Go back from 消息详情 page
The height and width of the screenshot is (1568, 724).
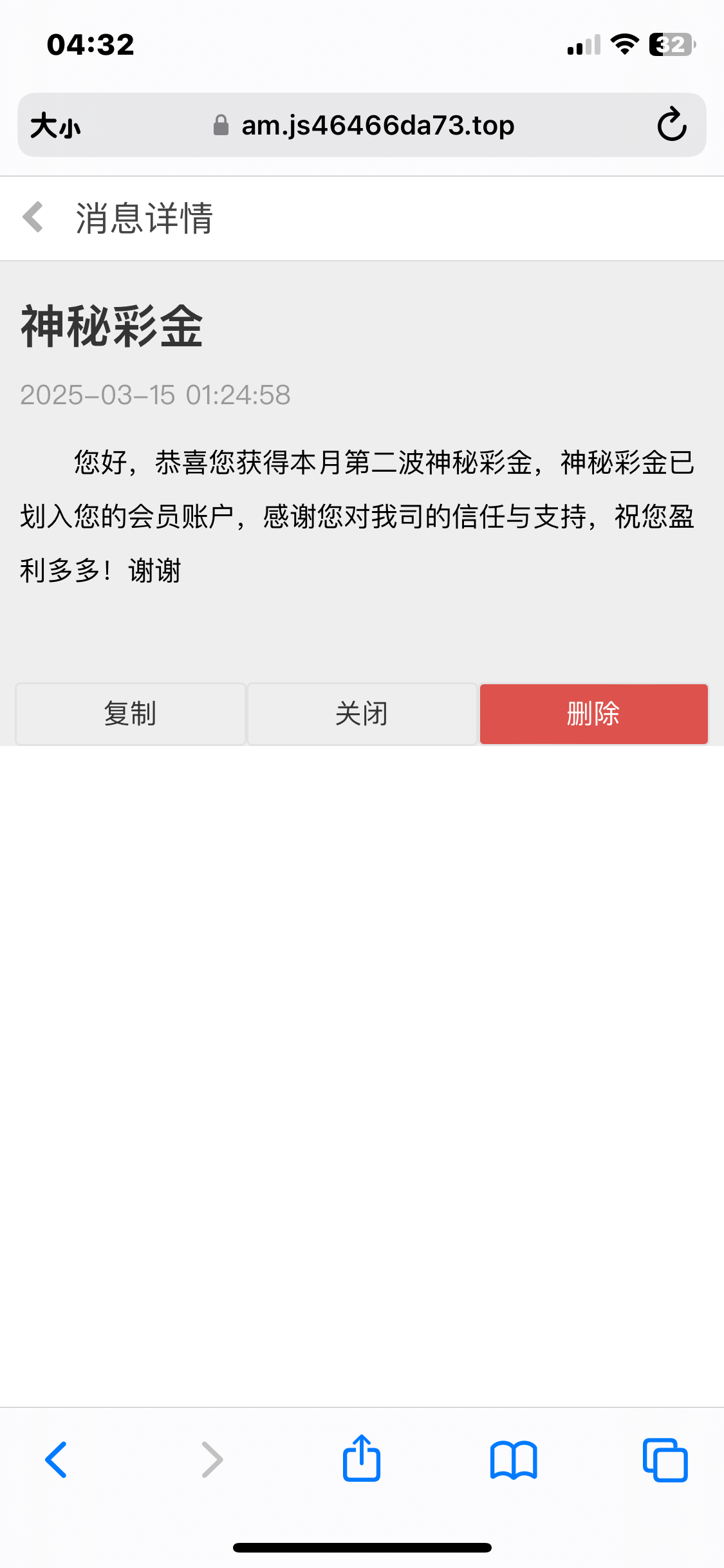pyautogui.click(x=33, y=218)
